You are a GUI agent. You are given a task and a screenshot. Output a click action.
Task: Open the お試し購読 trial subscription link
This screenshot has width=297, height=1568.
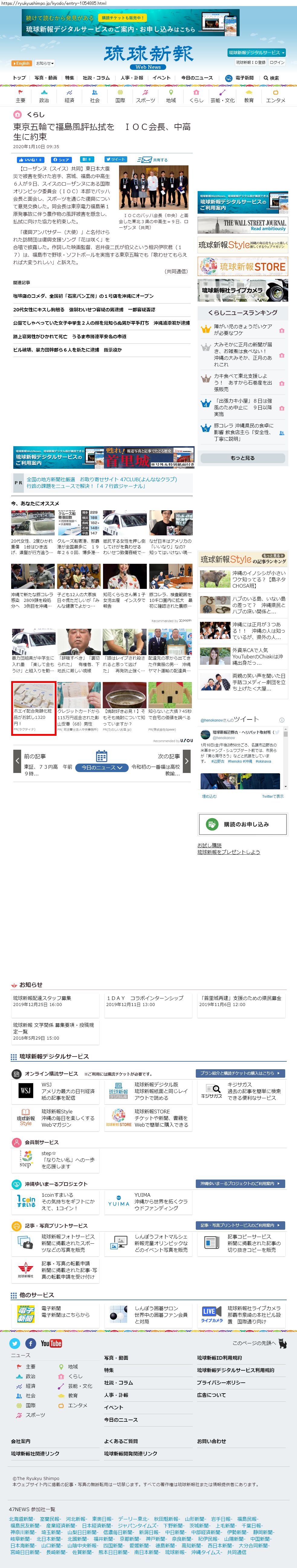[209, 846]
